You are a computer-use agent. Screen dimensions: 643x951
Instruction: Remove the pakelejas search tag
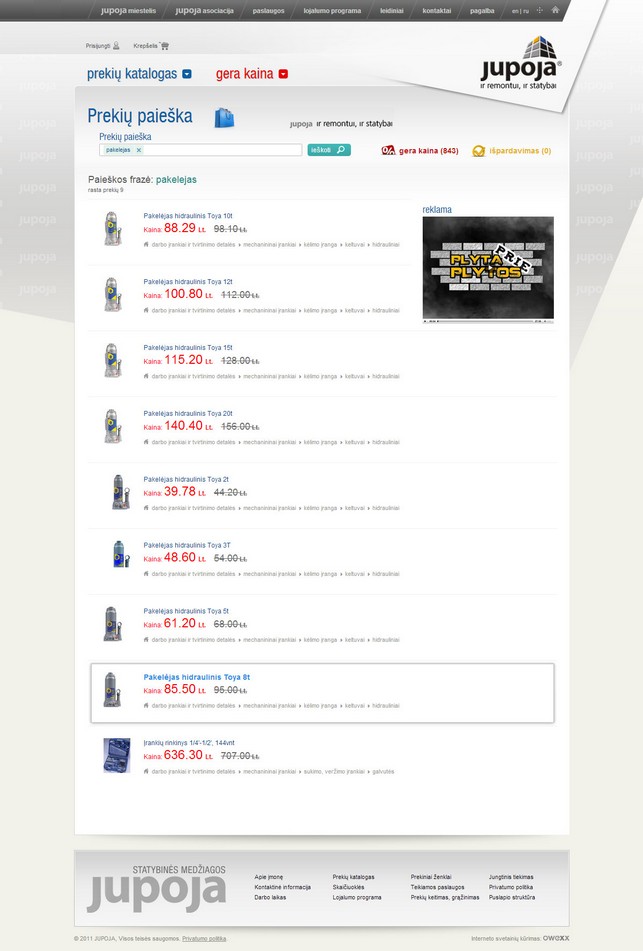tap(139, 150)
